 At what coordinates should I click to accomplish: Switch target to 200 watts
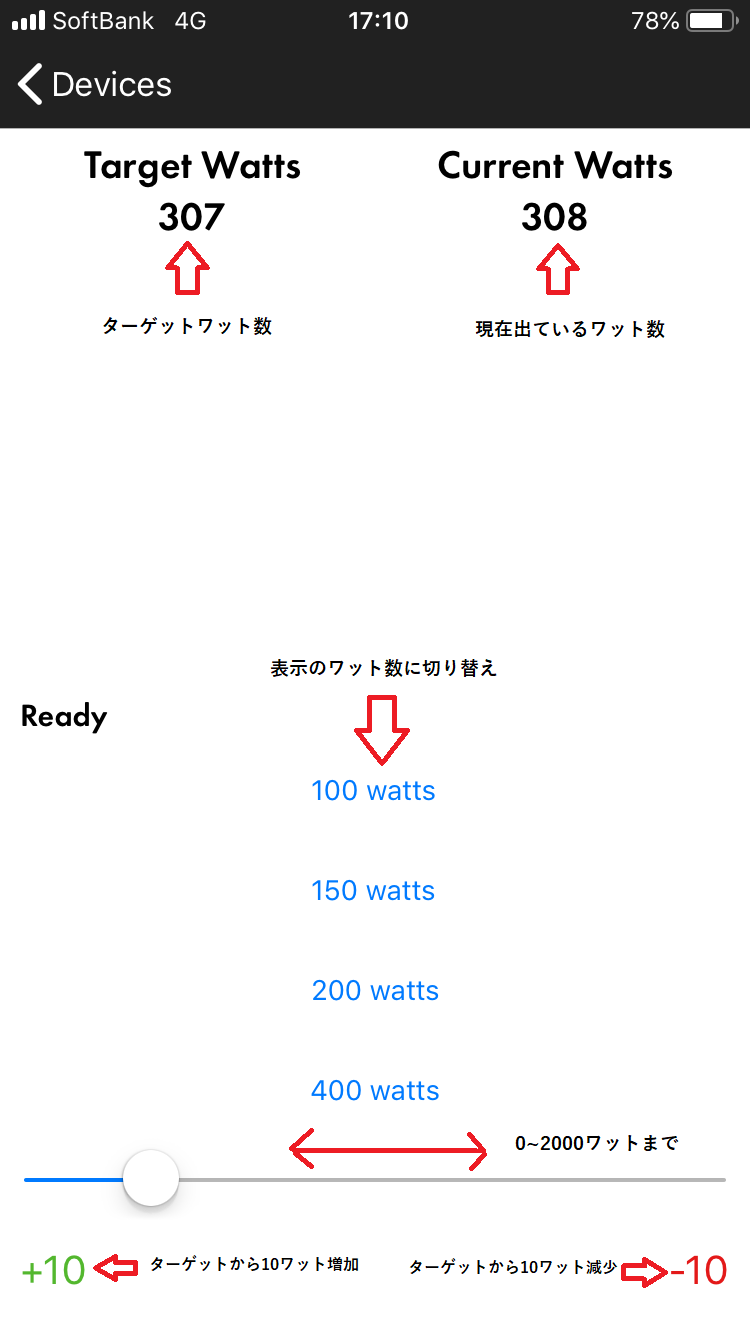375,990
